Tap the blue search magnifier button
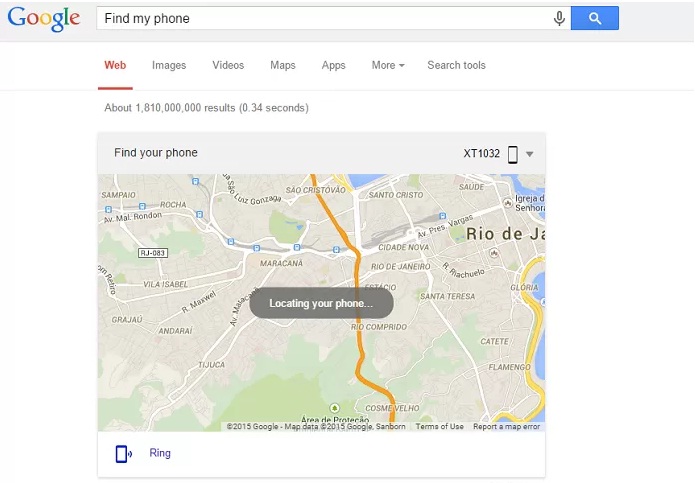Image resolution: width=695 pixels, height=483 pixels. click(594, 18)
